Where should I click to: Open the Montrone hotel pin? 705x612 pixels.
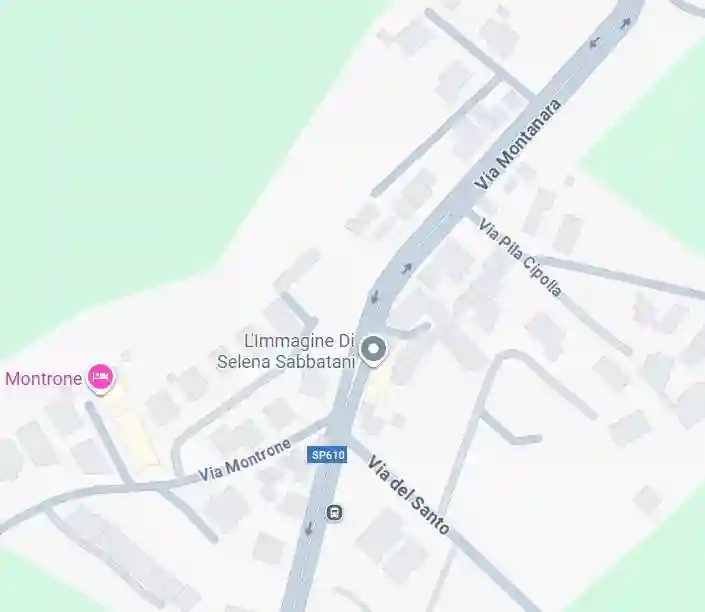(x=100, y=377)
